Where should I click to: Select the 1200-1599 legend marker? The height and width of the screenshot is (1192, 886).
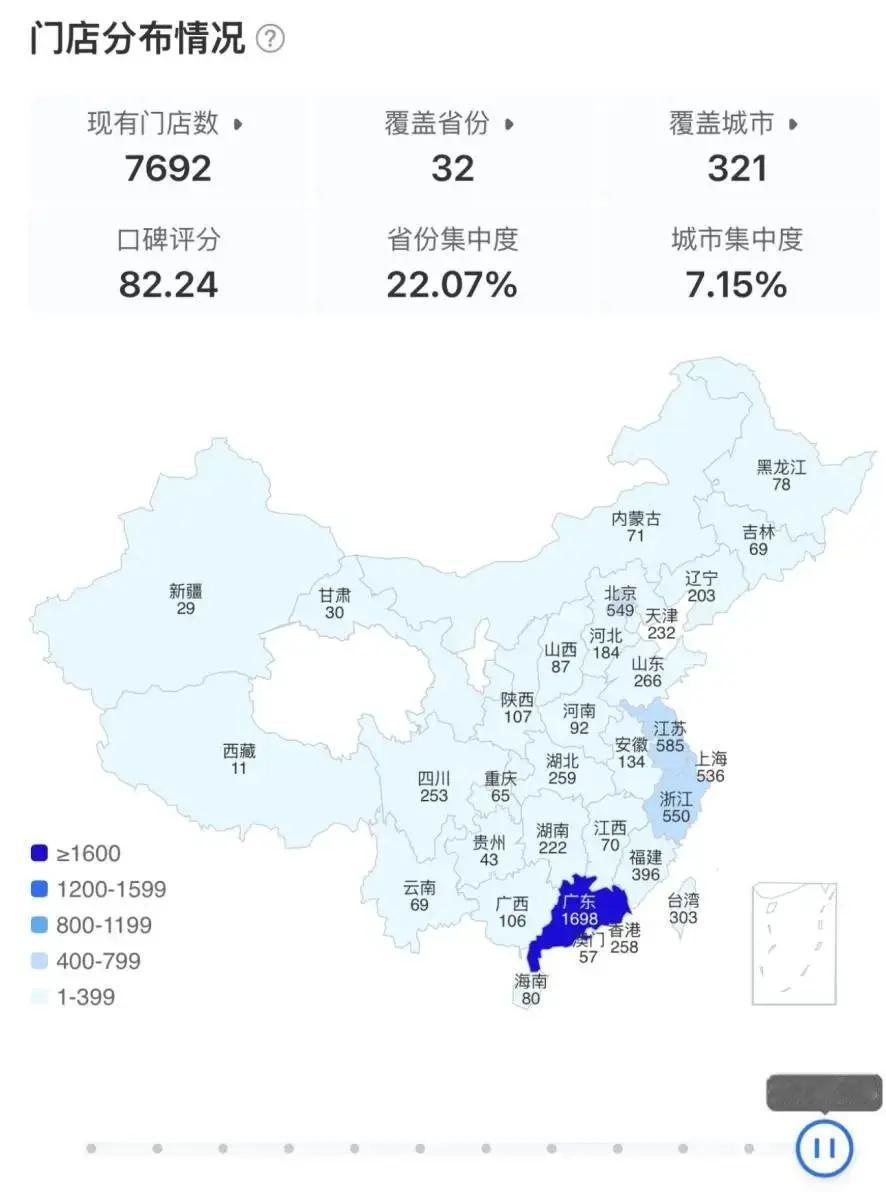click(x=38, y=889)
